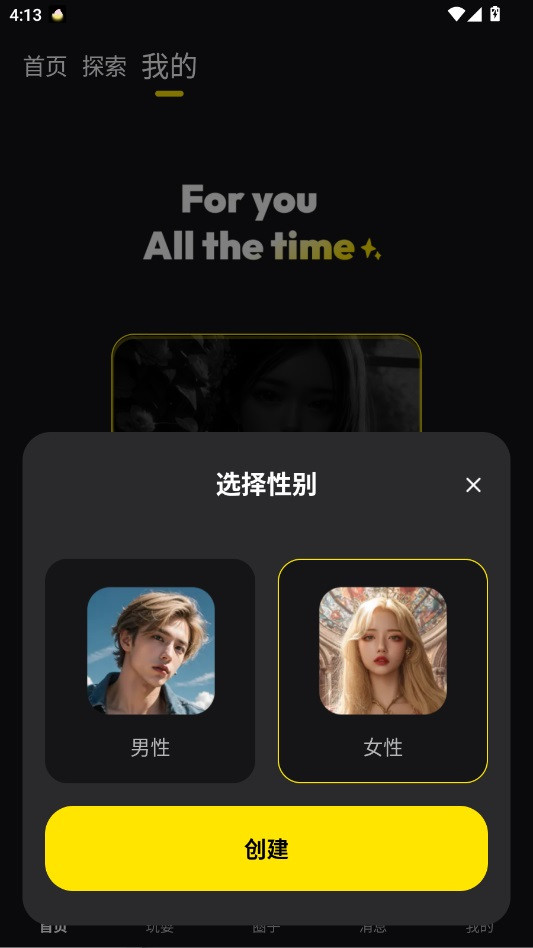This screenshot has width=533, height=948.
Task: Select the 男性 option card
Action: pyautogui.click(x=150, y=670)
